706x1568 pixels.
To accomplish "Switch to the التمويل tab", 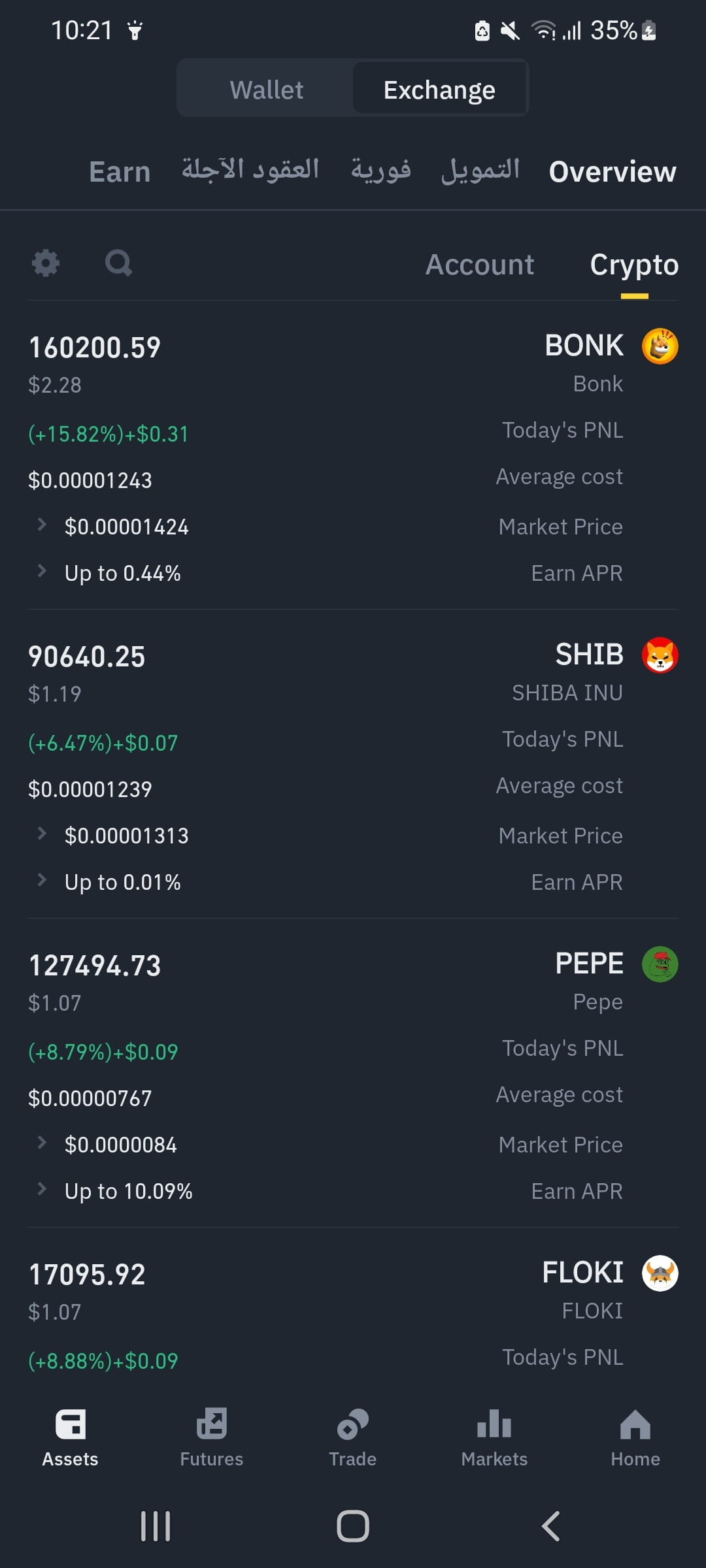I will (x=480, y=170).
